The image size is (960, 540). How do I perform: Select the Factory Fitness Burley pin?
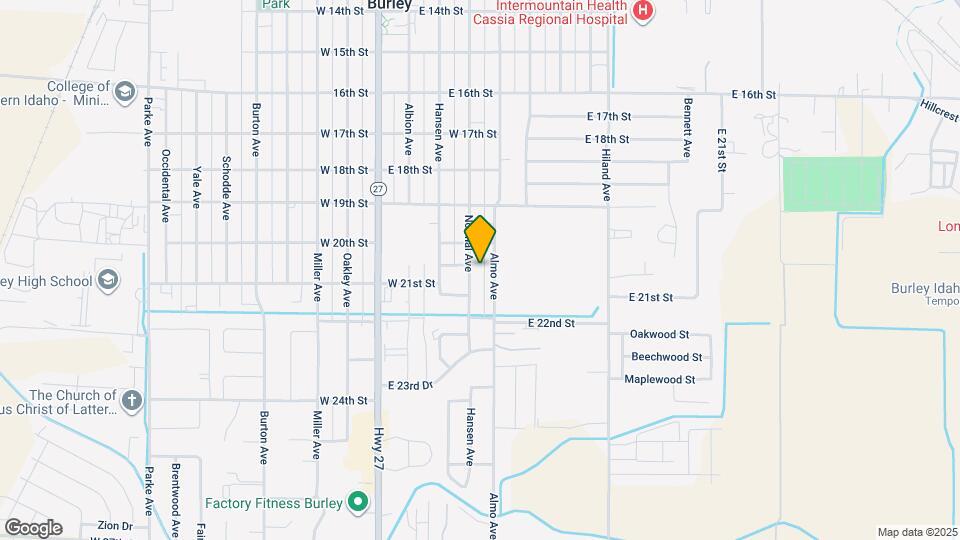pos(357,502)
